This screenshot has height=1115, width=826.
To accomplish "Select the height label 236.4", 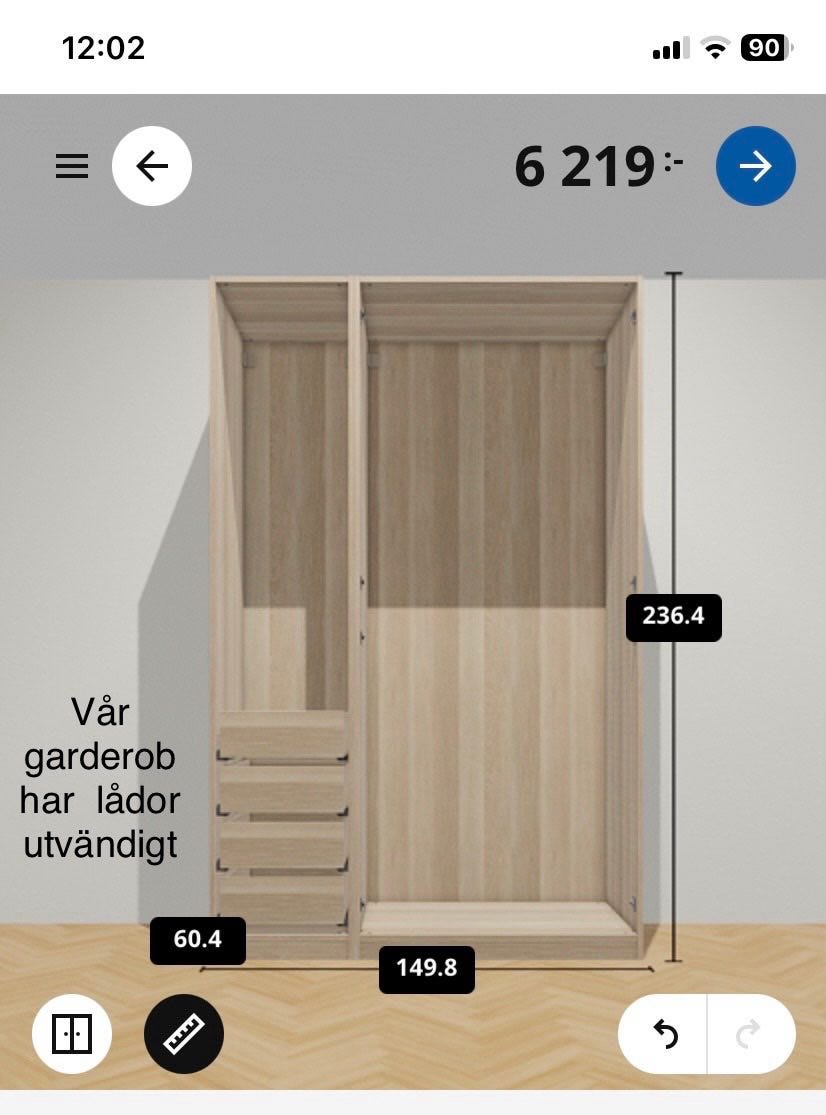I will (x=674, y=617).
